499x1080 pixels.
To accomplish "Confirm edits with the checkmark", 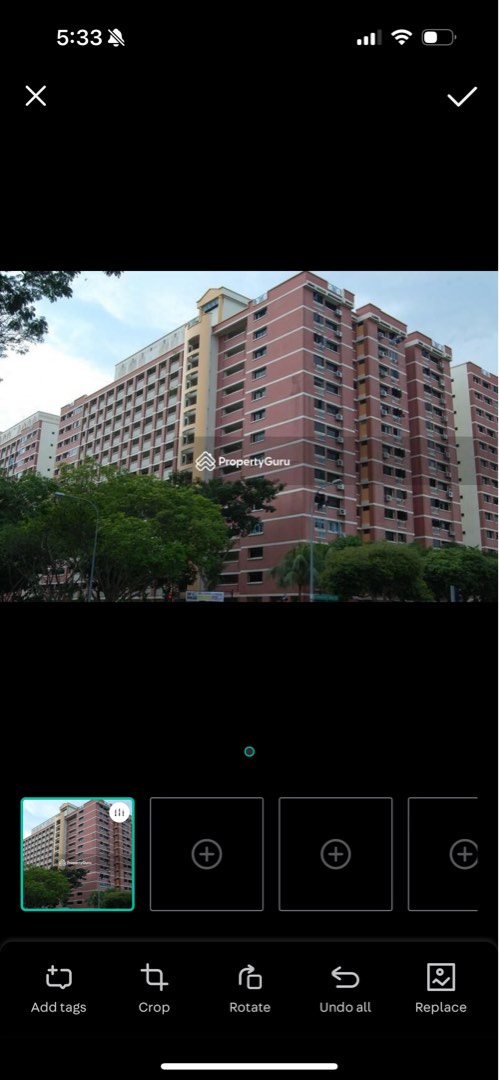I will coord(462,96).
